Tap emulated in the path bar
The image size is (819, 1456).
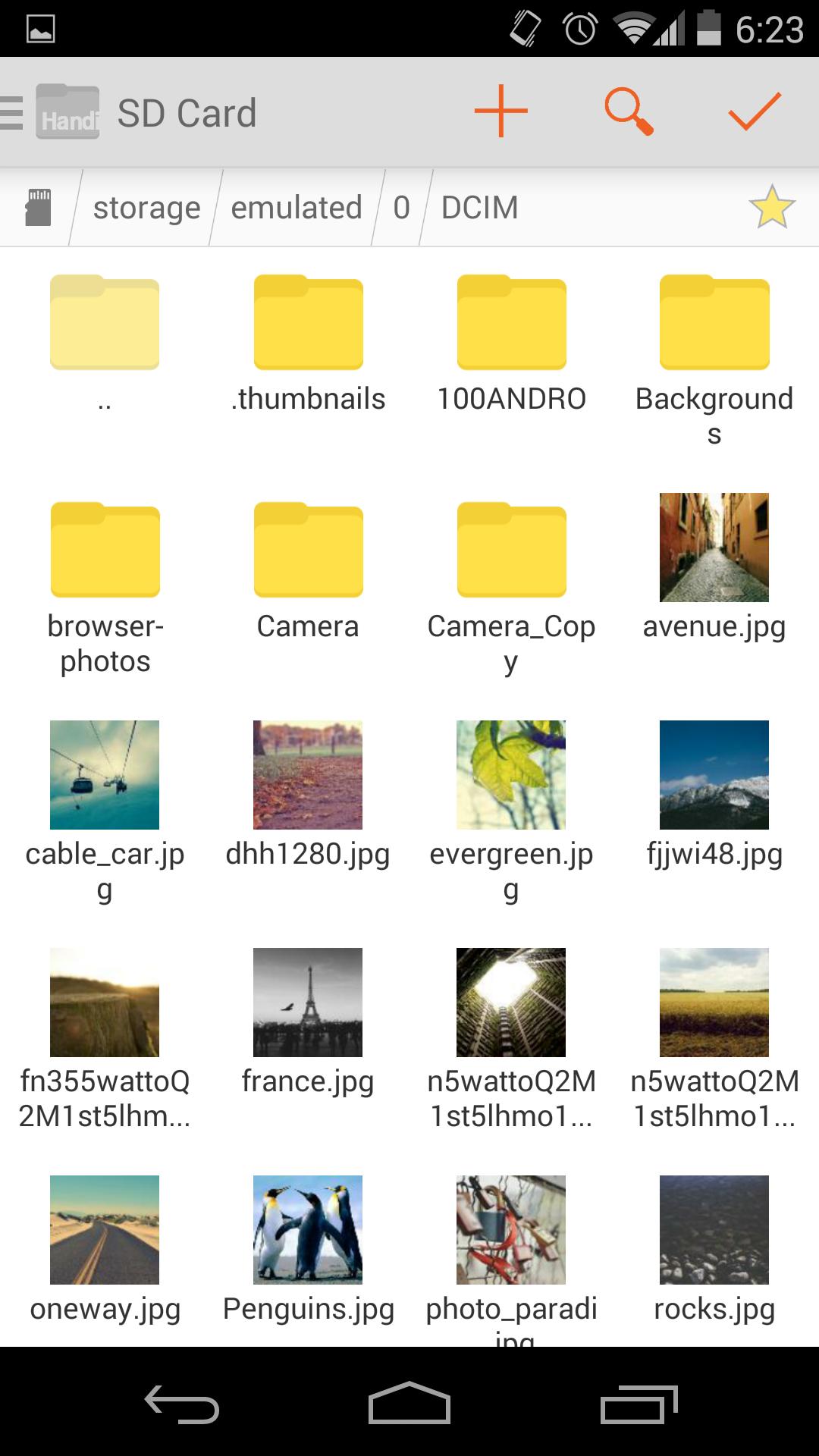[x=297, y=206]
